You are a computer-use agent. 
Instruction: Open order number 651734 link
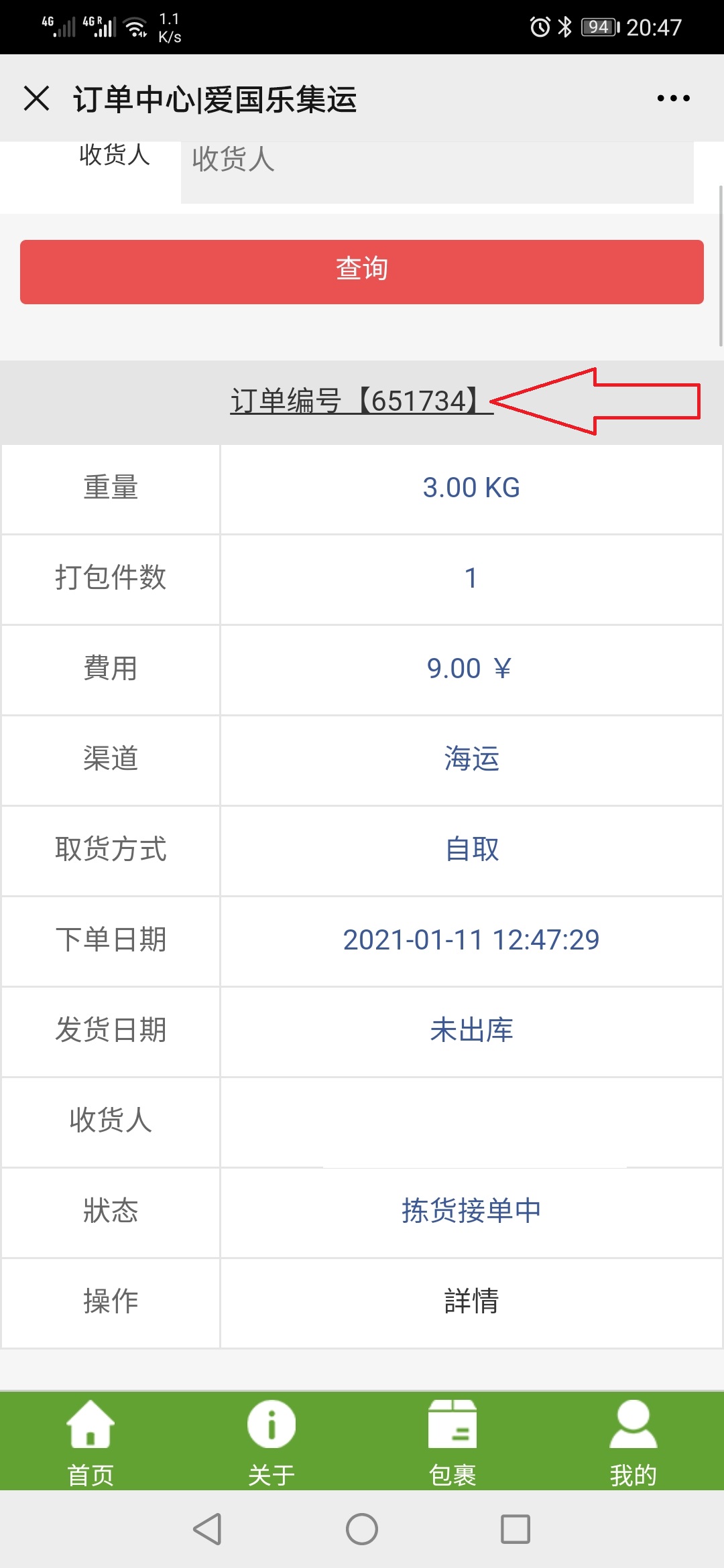tap(361, 401)
